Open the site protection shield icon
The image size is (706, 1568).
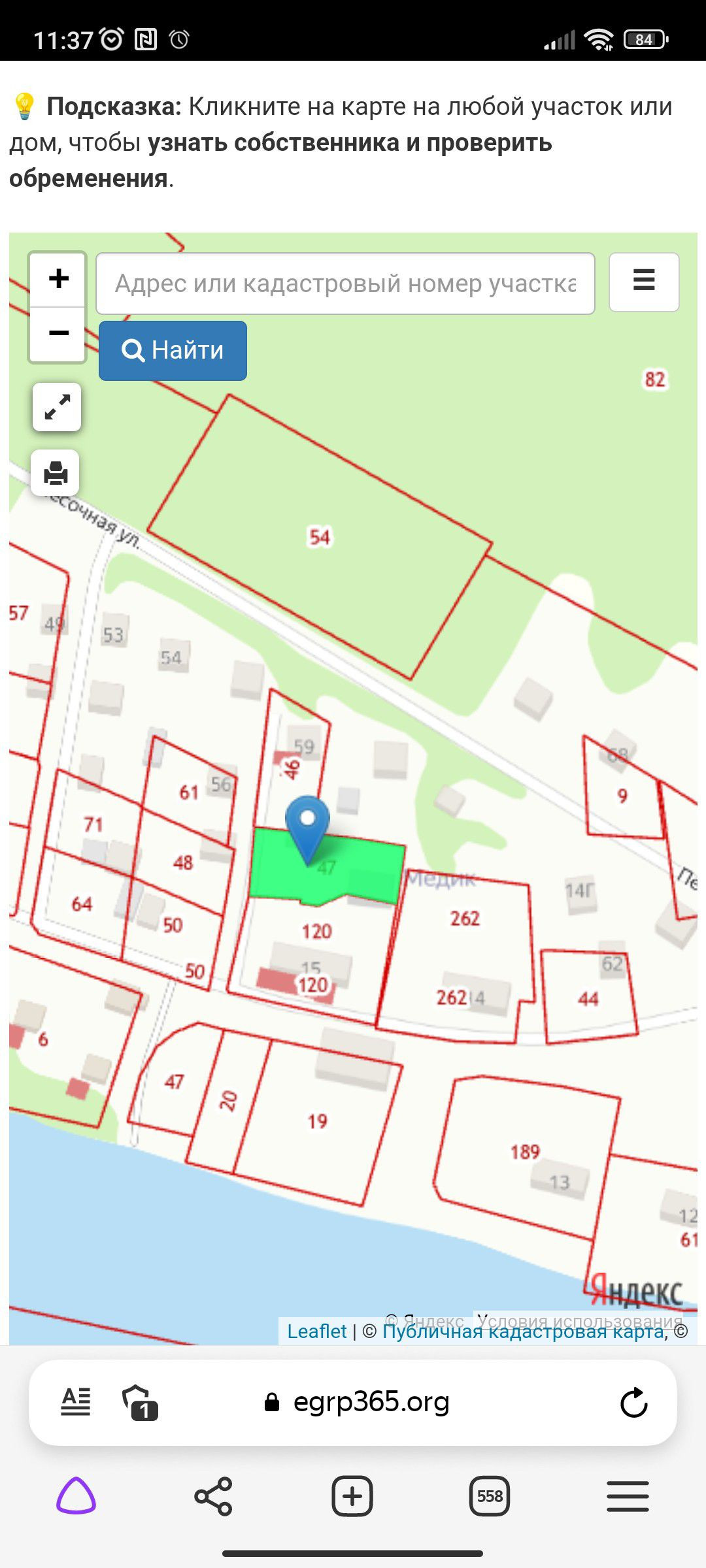pos(140,1402)
